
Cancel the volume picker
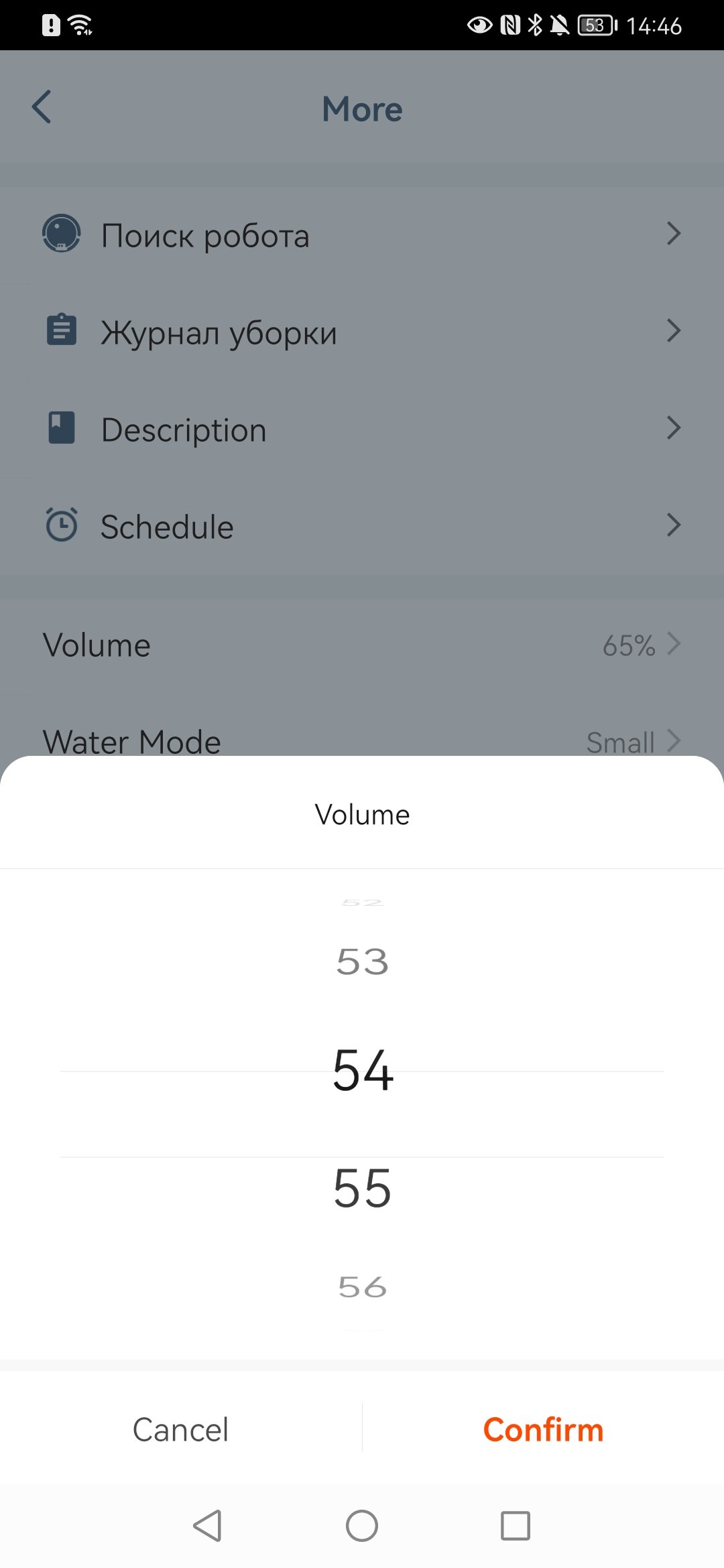pos(181,1429)
